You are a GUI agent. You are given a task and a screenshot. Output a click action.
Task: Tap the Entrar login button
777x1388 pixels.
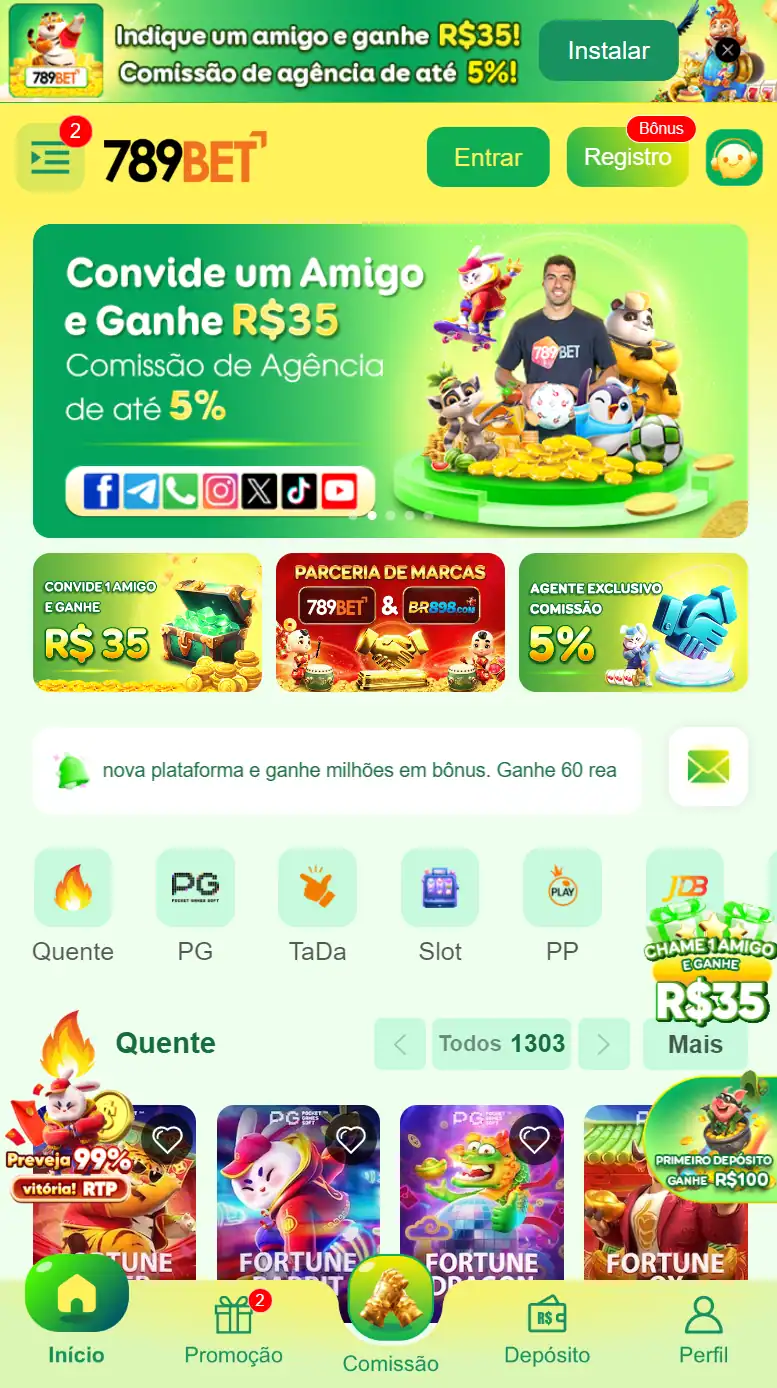click(x=488, y=158)
